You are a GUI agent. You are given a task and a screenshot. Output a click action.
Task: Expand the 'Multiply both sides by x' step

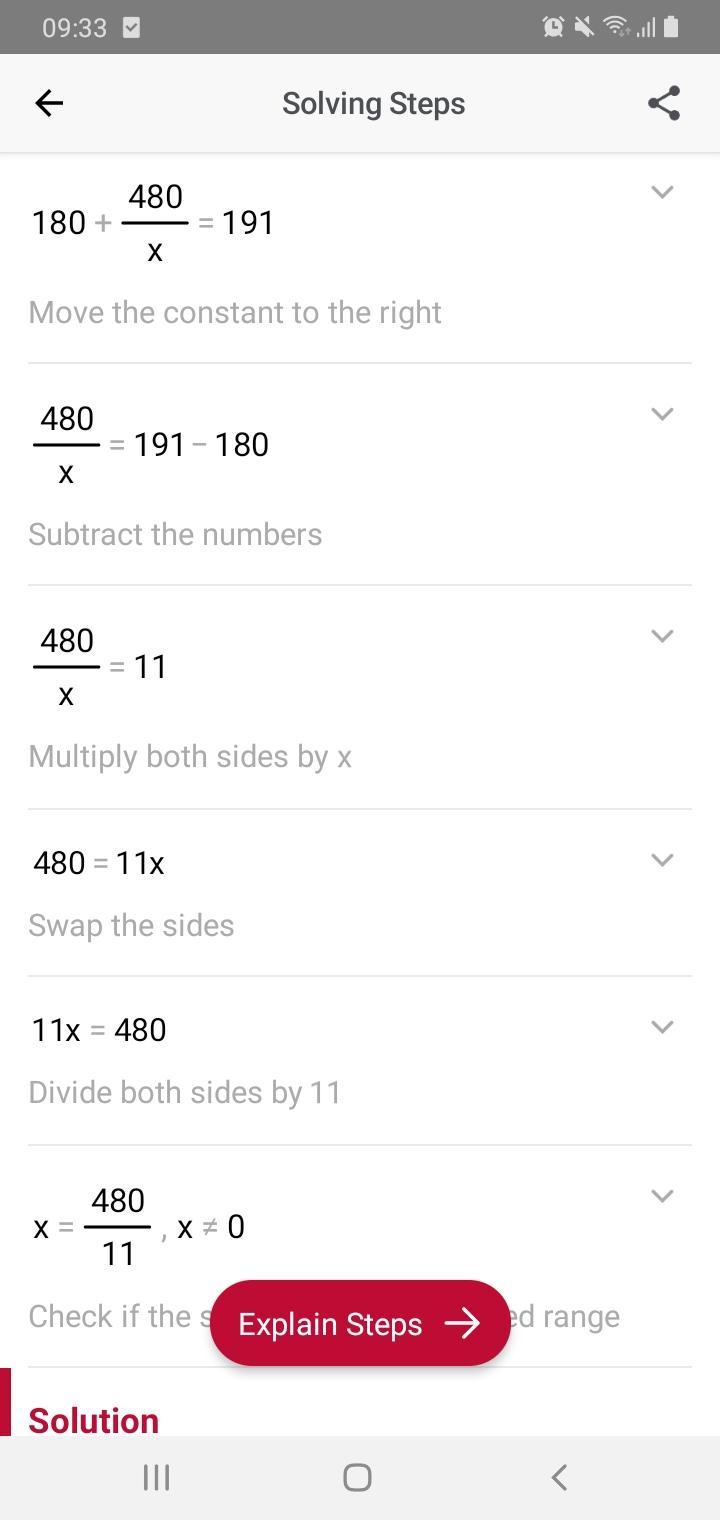[662, 636]
